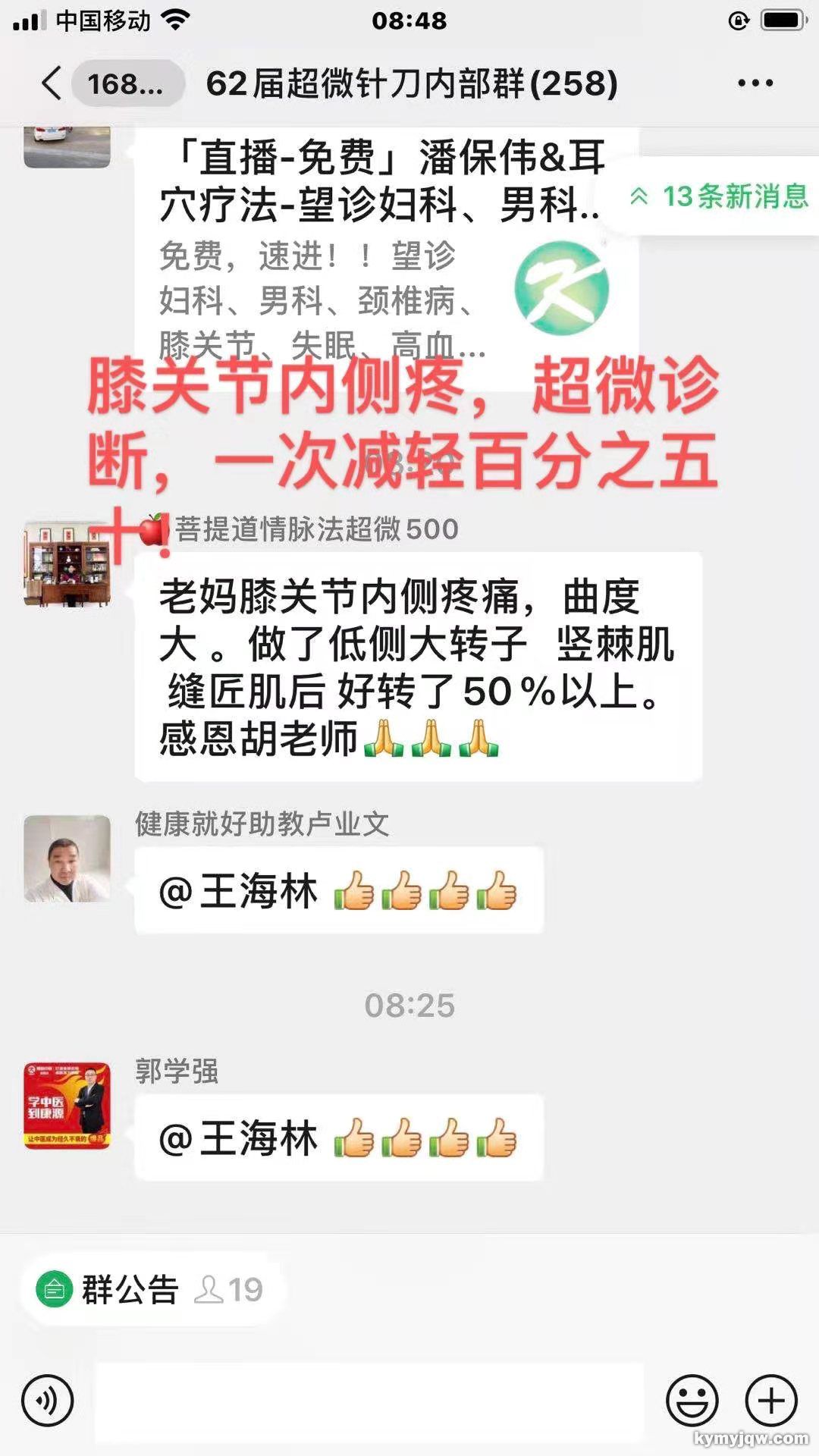View profile of 菩提道情脉法超微500 avatar
This screenshot has height=1456, width=819.
coord(67,563)
